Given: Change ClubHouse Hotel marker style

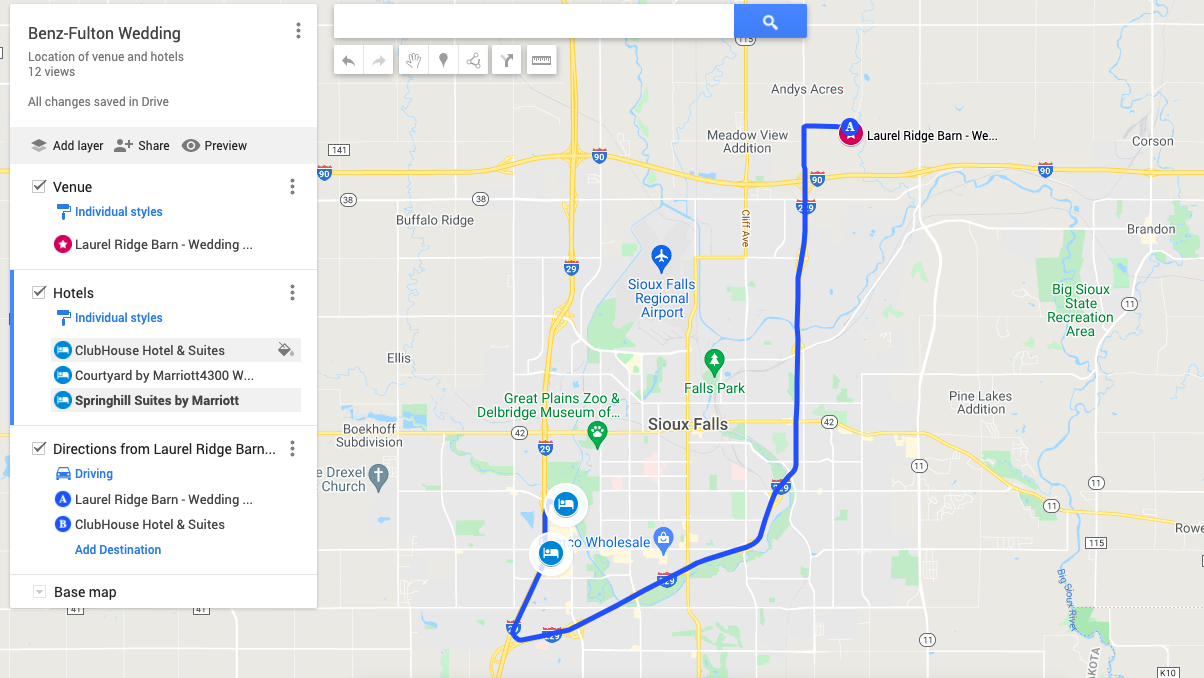Looking at the screenshot, I should pyautogui.click(x=285, y=350).
